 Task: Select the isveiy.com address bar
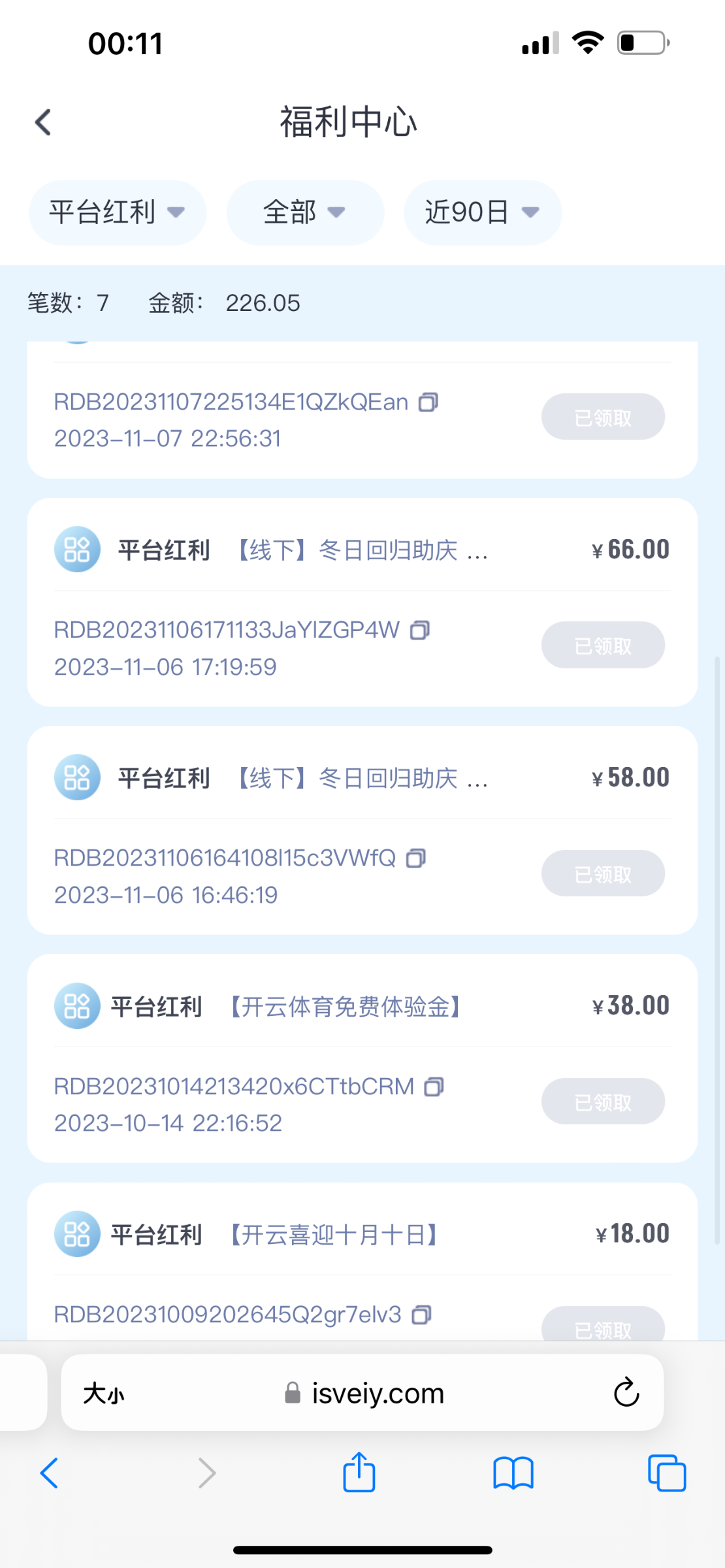click(x=364, y=1394)
